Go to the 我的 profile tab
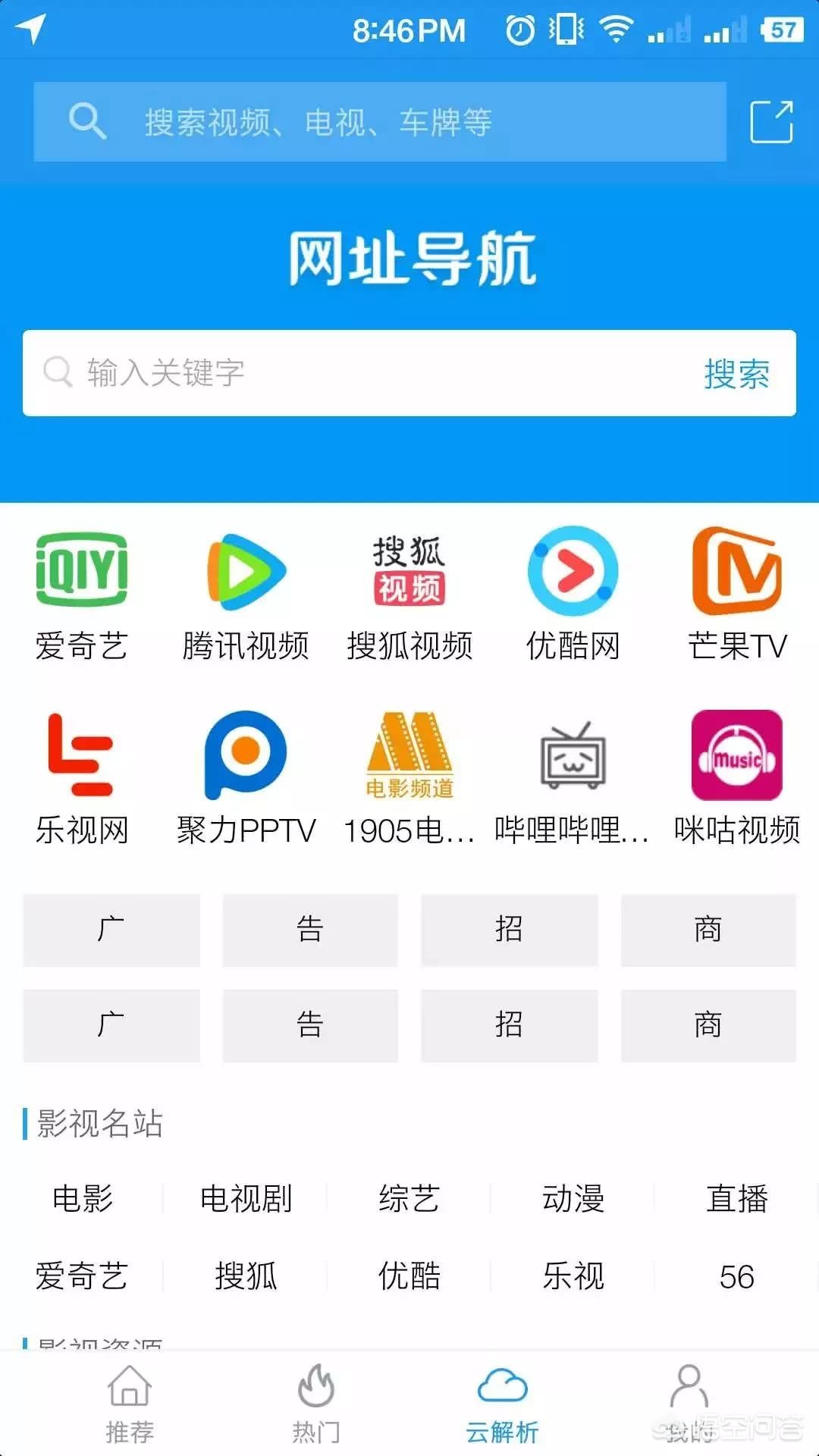The width and height of the screenshot is (819, 1456). pyautogui.click(x=689, y=1403)
